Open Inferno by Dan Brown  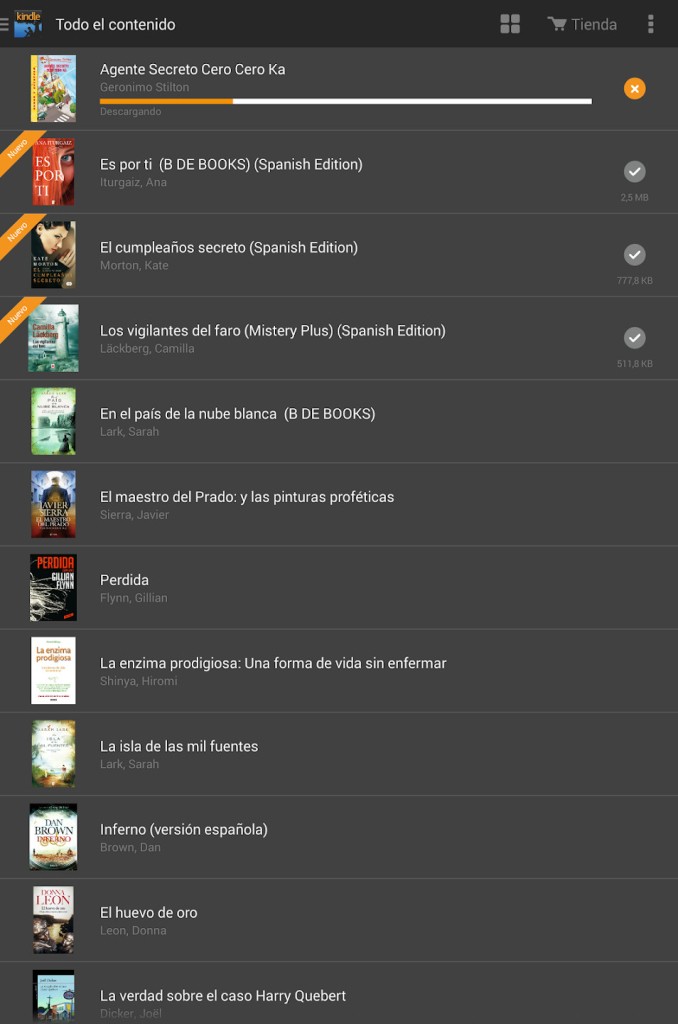pyautogui.click(x=184, y=829)
